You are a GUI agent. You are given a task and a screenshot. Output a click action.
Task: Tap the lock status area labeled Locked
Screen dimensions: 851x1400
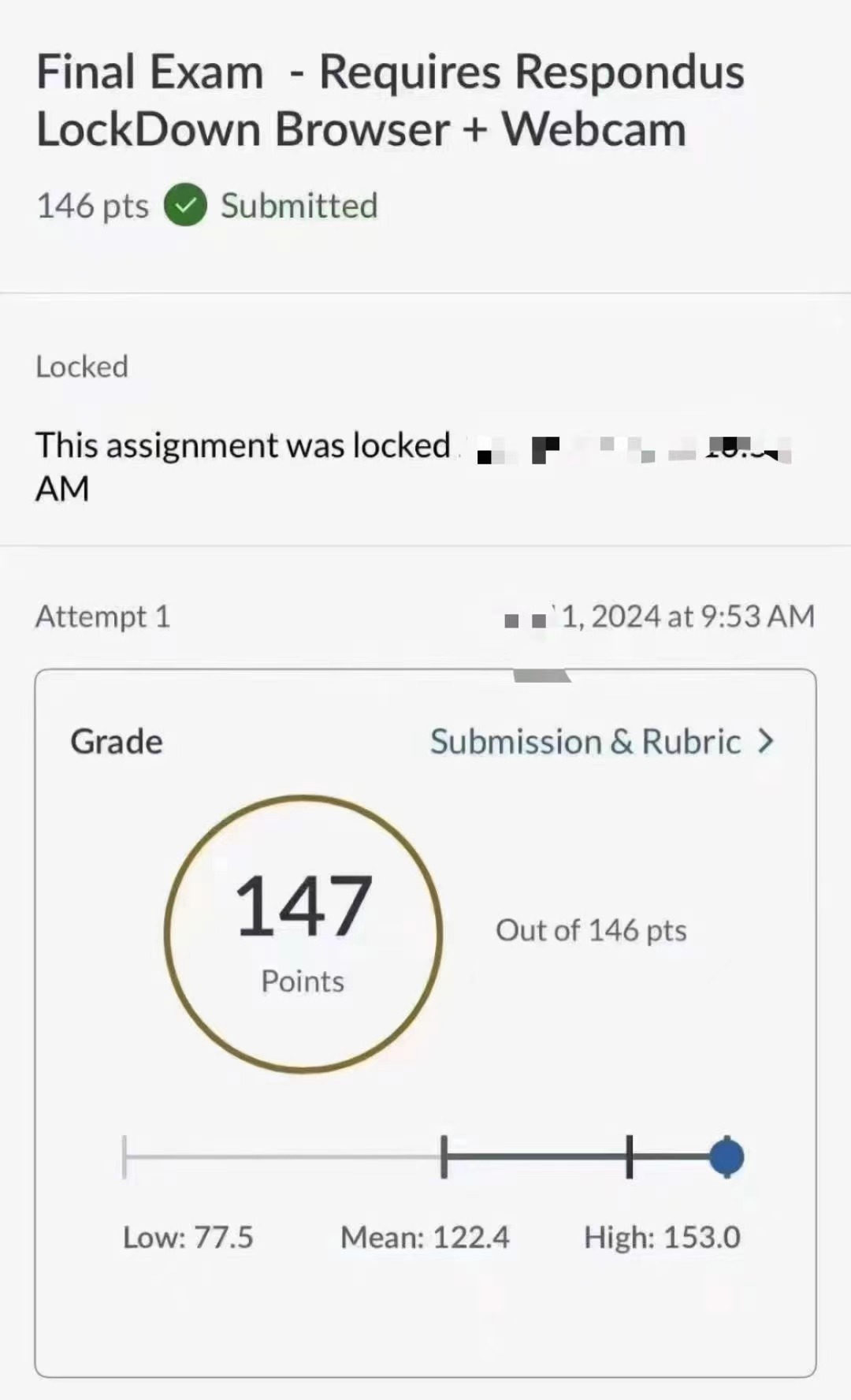pyautogui.click(x=81, y=366)
